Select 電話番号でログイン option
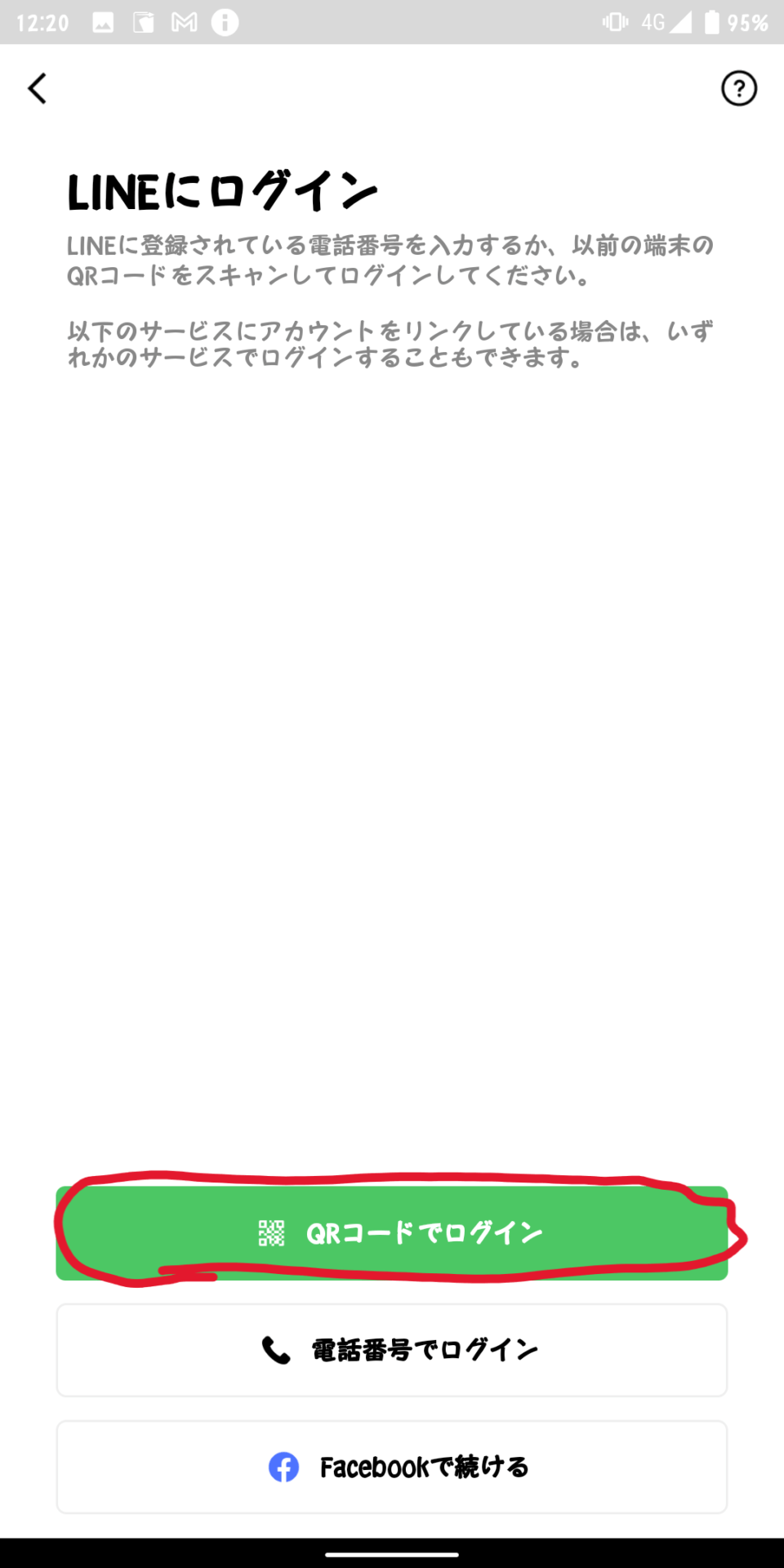This screenshot has width=784, height=1568. [392, 1350]
